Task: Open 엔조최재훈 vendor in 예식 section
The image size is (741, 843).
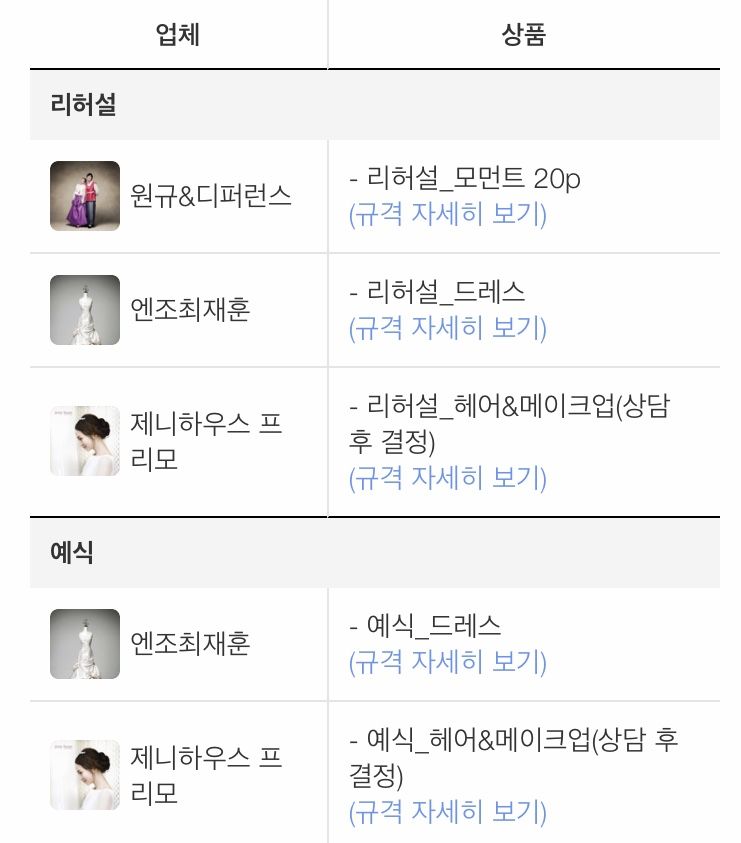Action: 190,644
